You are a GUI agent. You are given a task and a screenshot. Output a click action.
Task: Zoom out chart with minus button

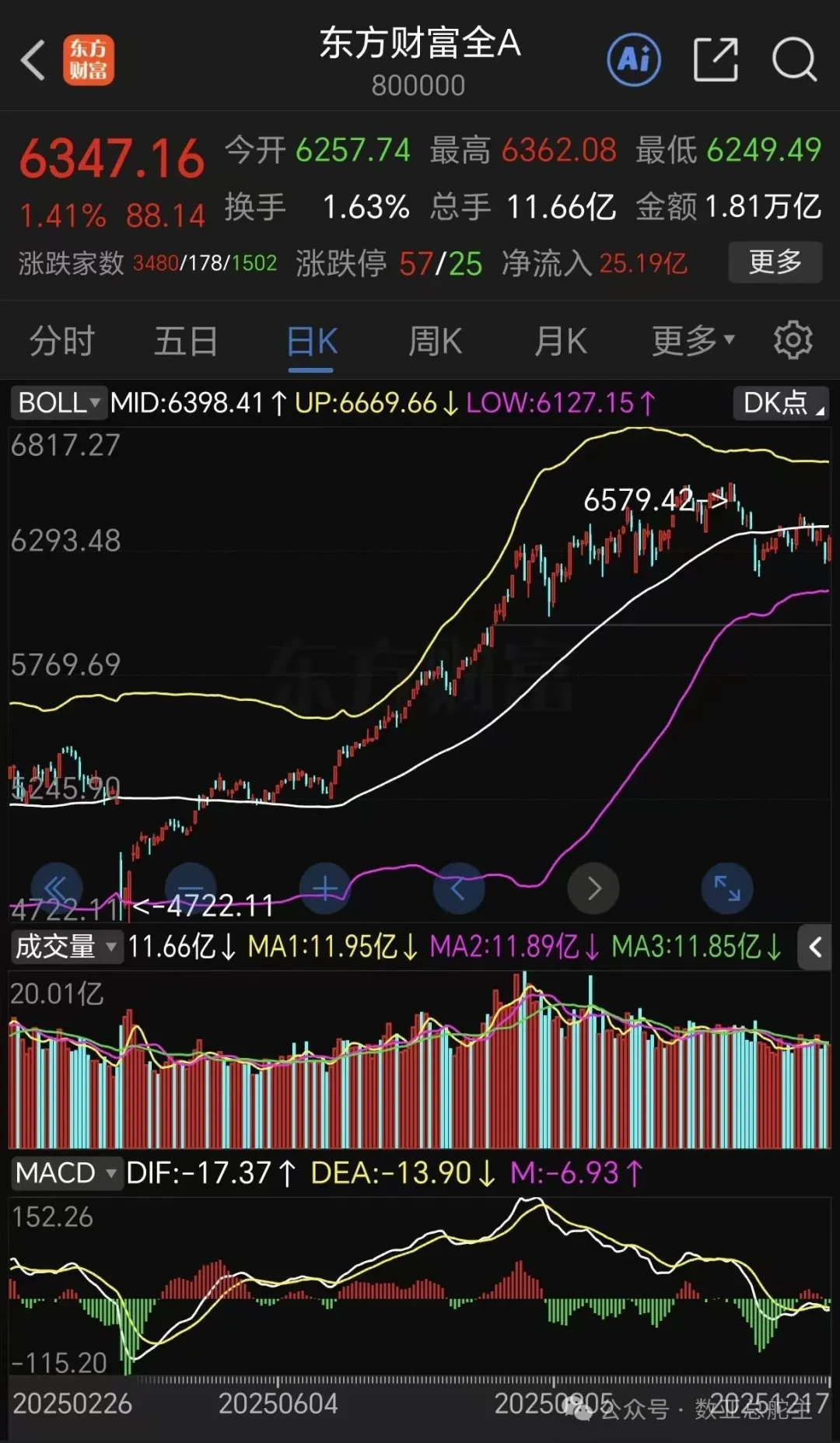point(191,888)
